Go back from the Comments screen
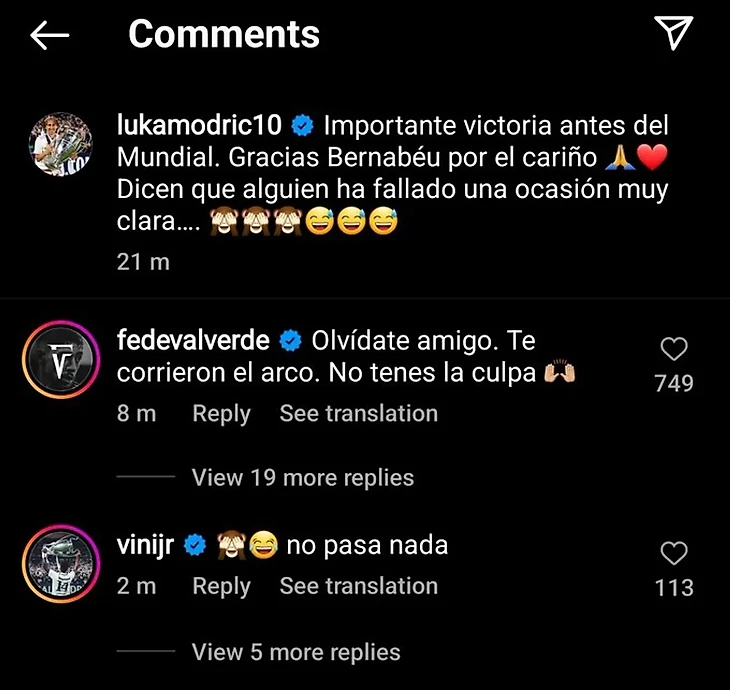Screen dimensions: 730x690 (49, 35)
